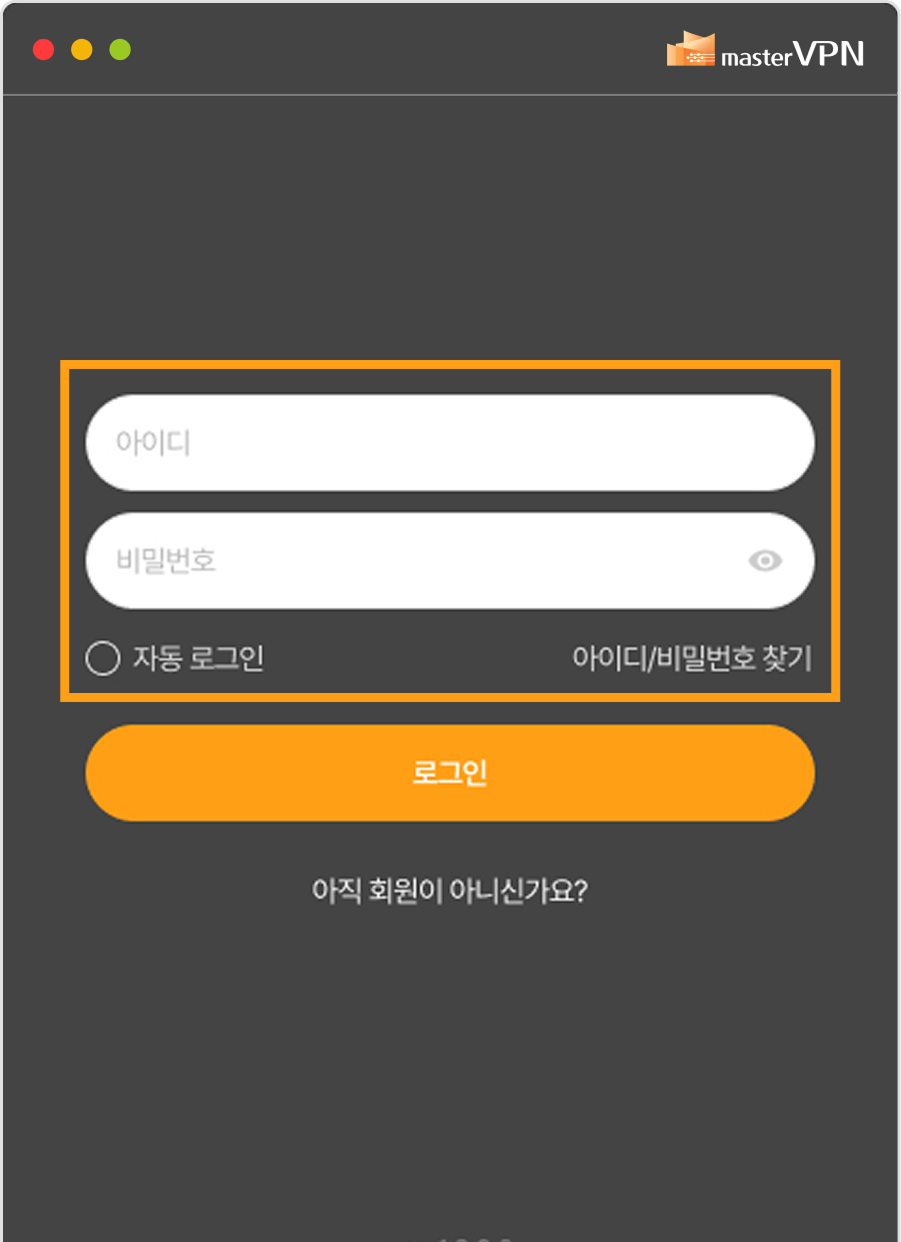
Task: Minimize the window with the yellow button
Action: click(x=82, y=49)
